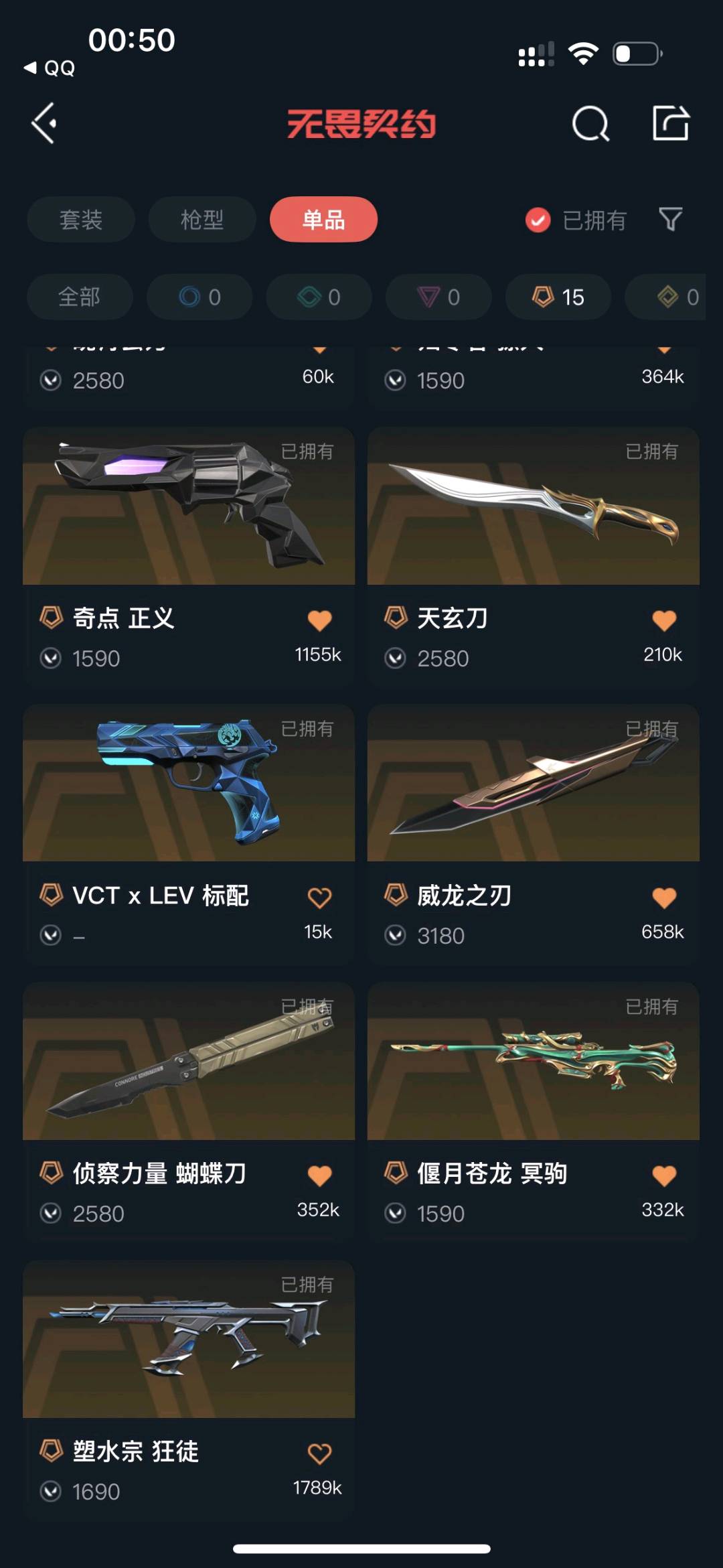
Task: Open the 天玄刀 skin card
Action: (534, 555)
